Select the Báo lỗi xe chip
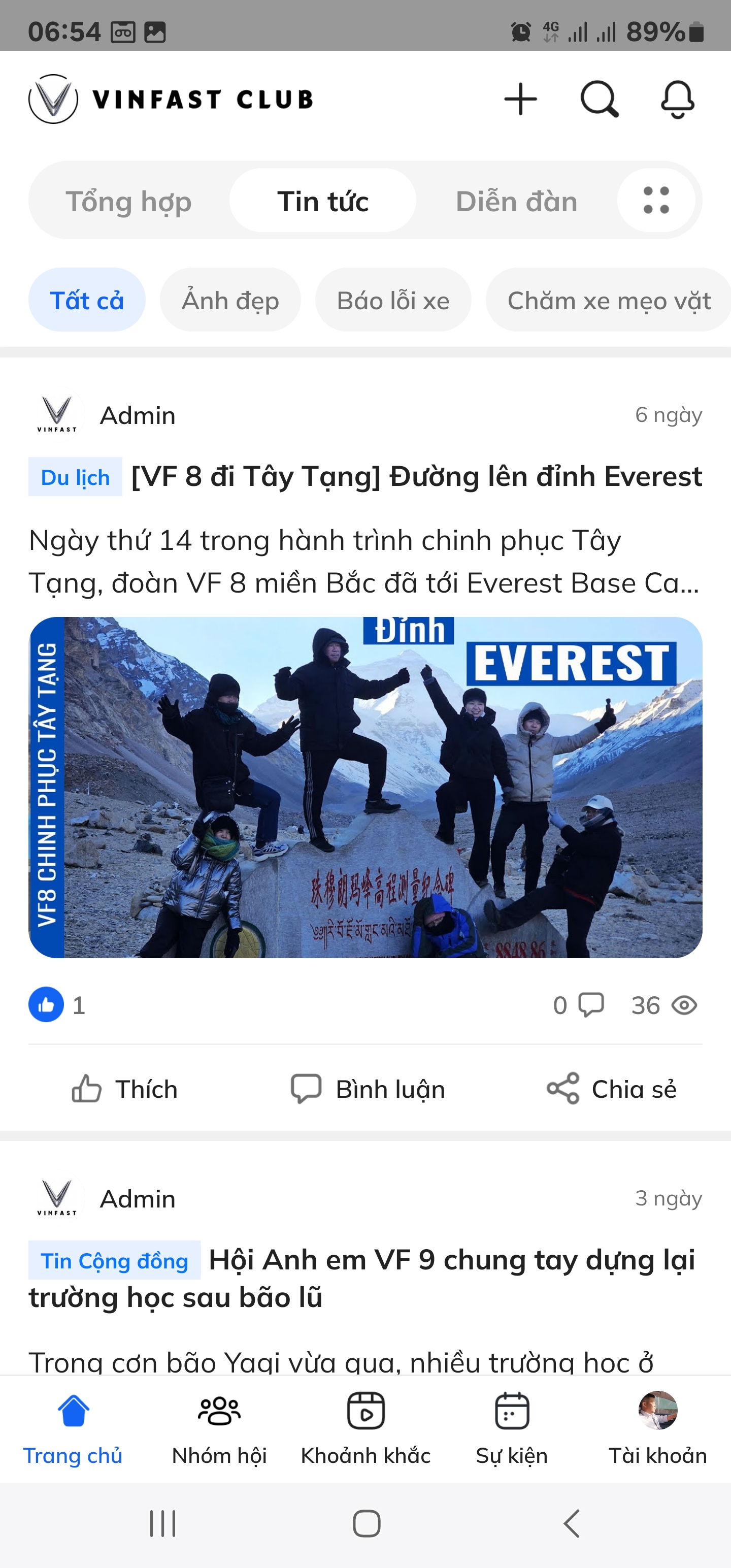The height and width of the screenshot is (1568, 731). [x=393, y=301]
